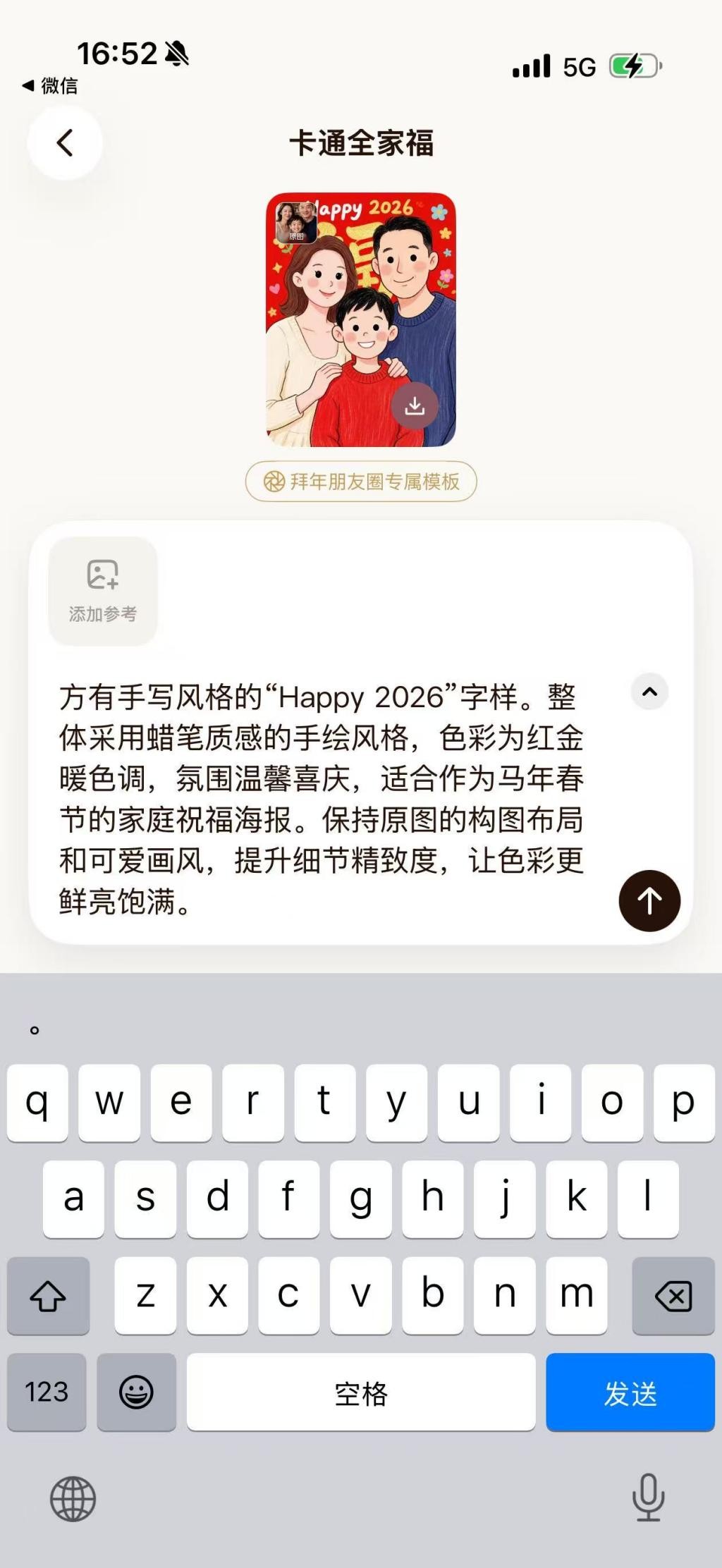722x1568 pixels.
Task: Open the emoji keyboard via smiley icon
Action: [137, 1392]
